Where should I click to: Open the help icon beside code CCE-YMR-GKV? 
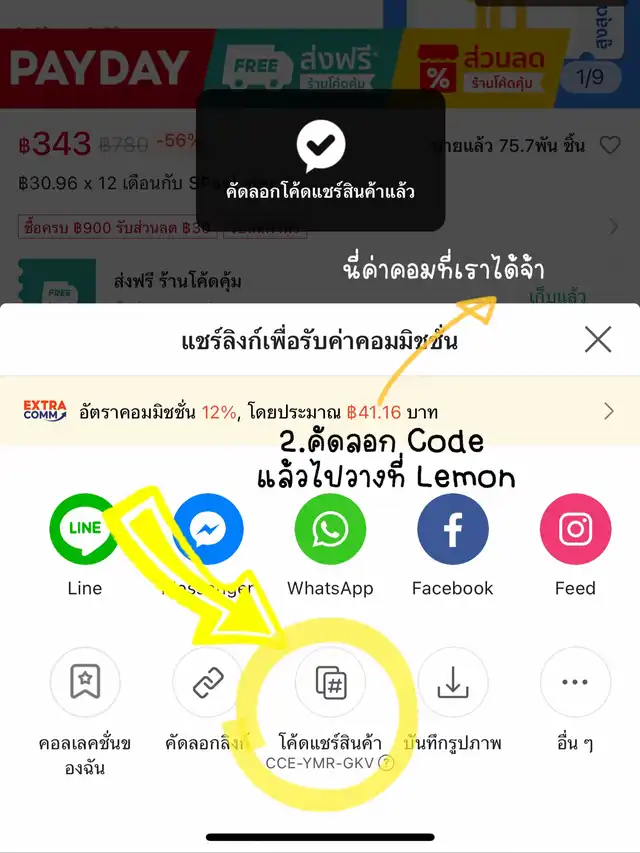(387, 764)
